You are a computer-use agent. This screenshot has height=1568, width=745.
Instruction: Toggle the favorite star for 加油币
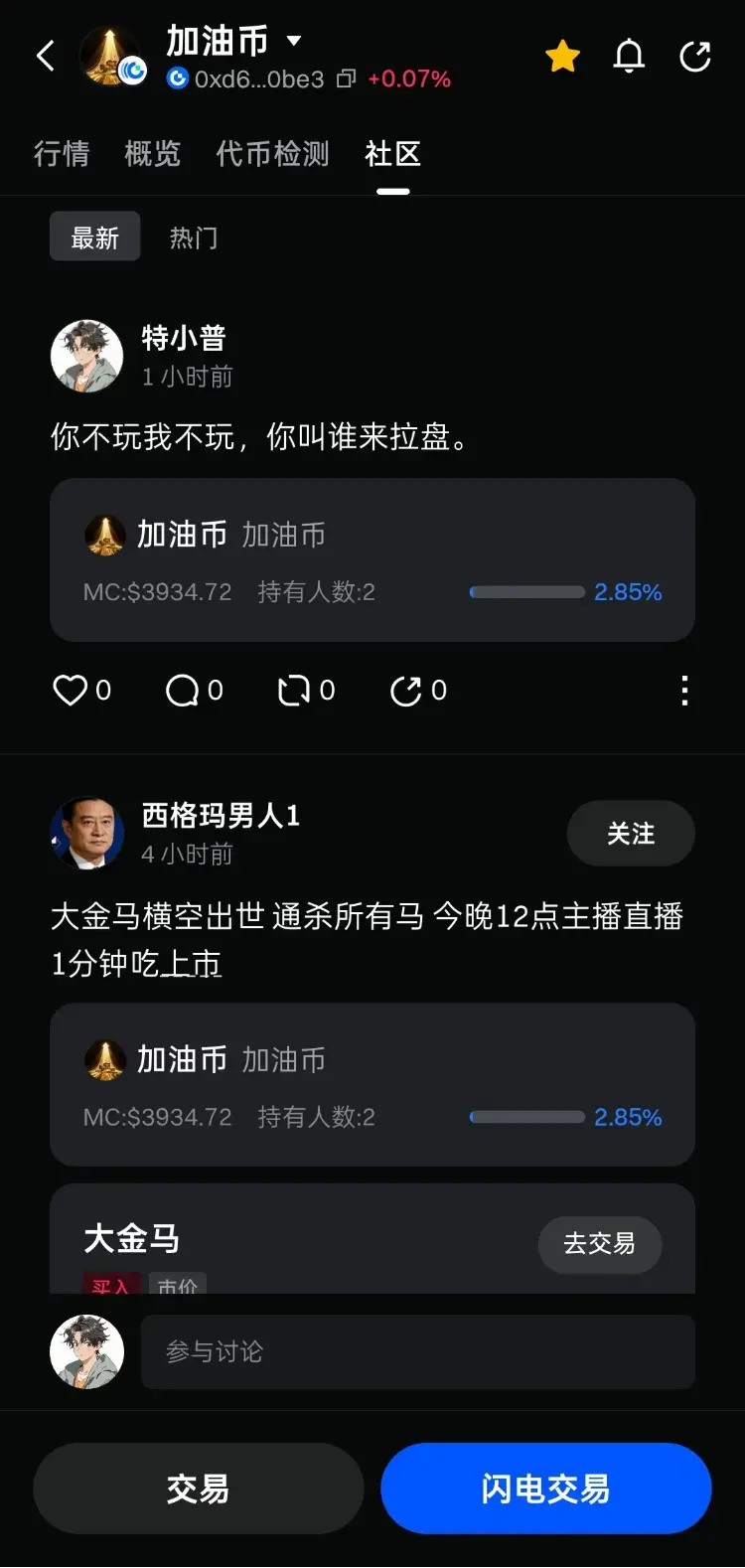pos(562,57)
